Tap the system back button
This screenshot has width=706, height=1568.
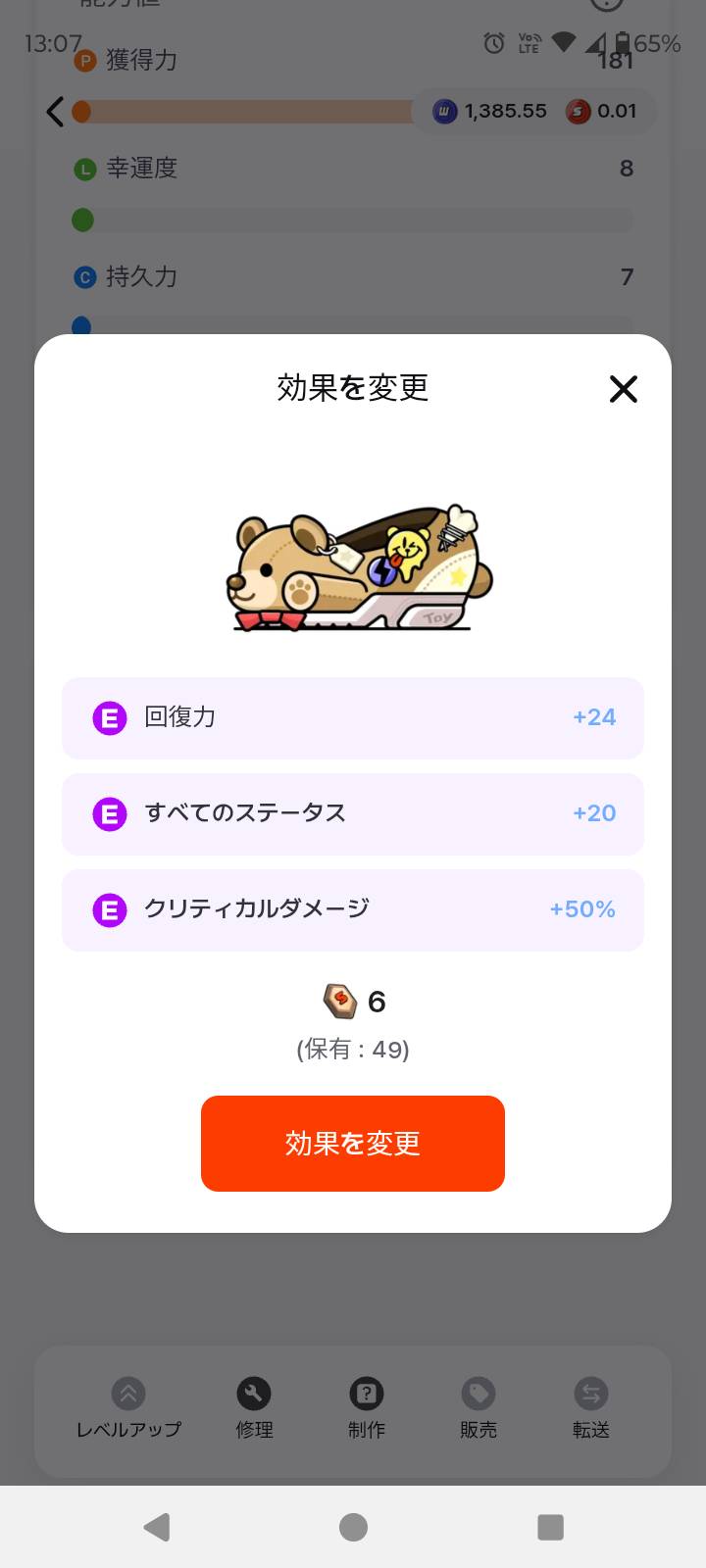[157, 1527]
